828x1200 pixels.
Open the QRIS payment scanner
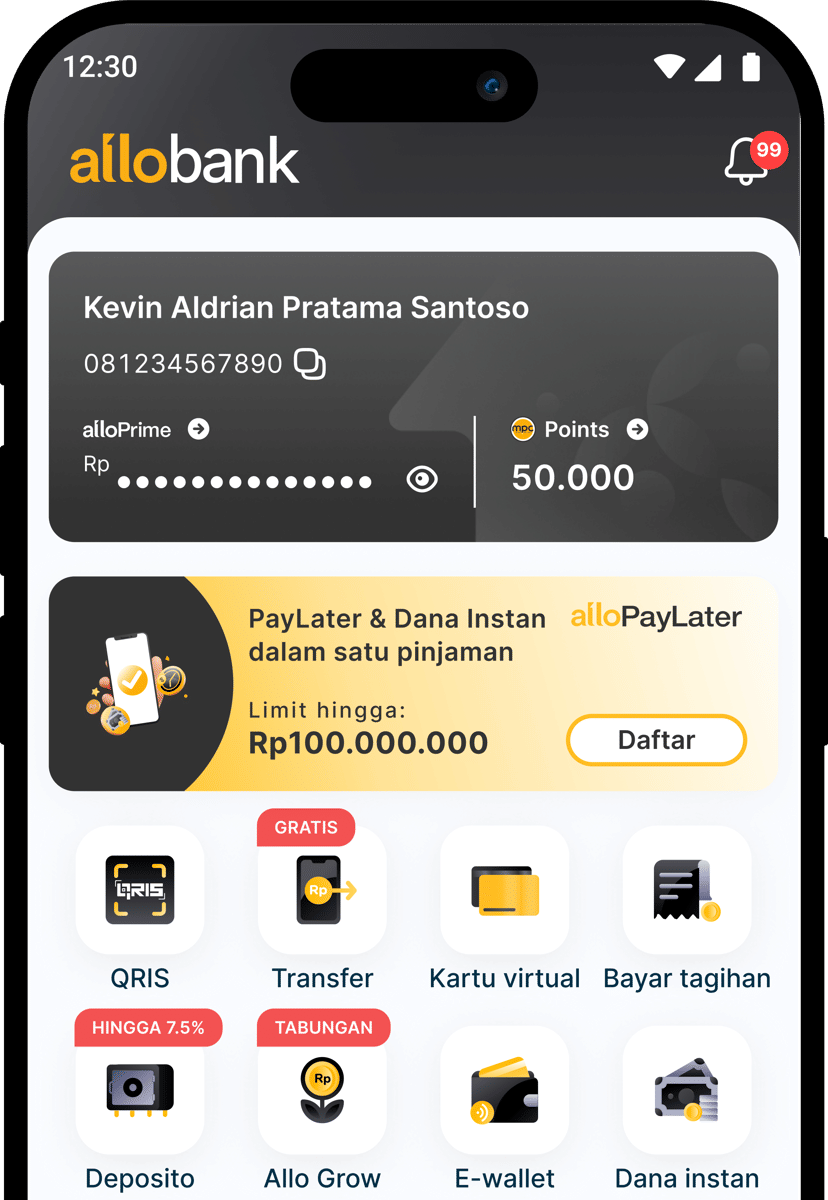(139, 889)
